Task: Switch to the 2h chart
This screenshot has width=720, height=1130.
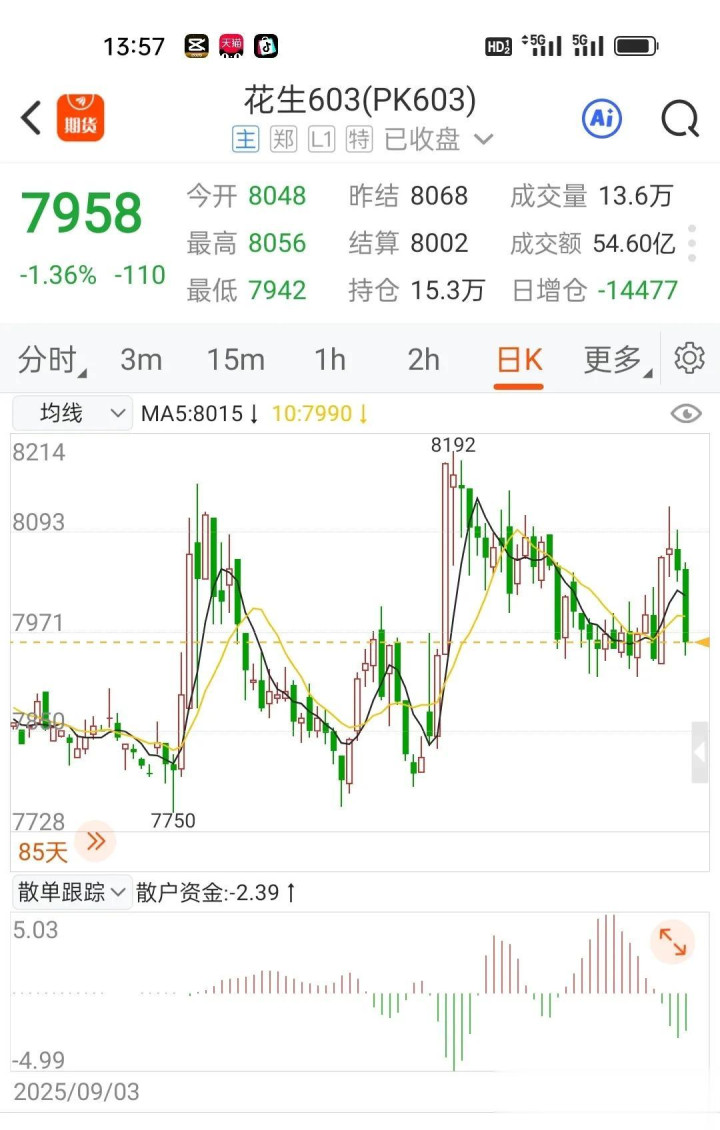Action: click(x=424, y=359)
